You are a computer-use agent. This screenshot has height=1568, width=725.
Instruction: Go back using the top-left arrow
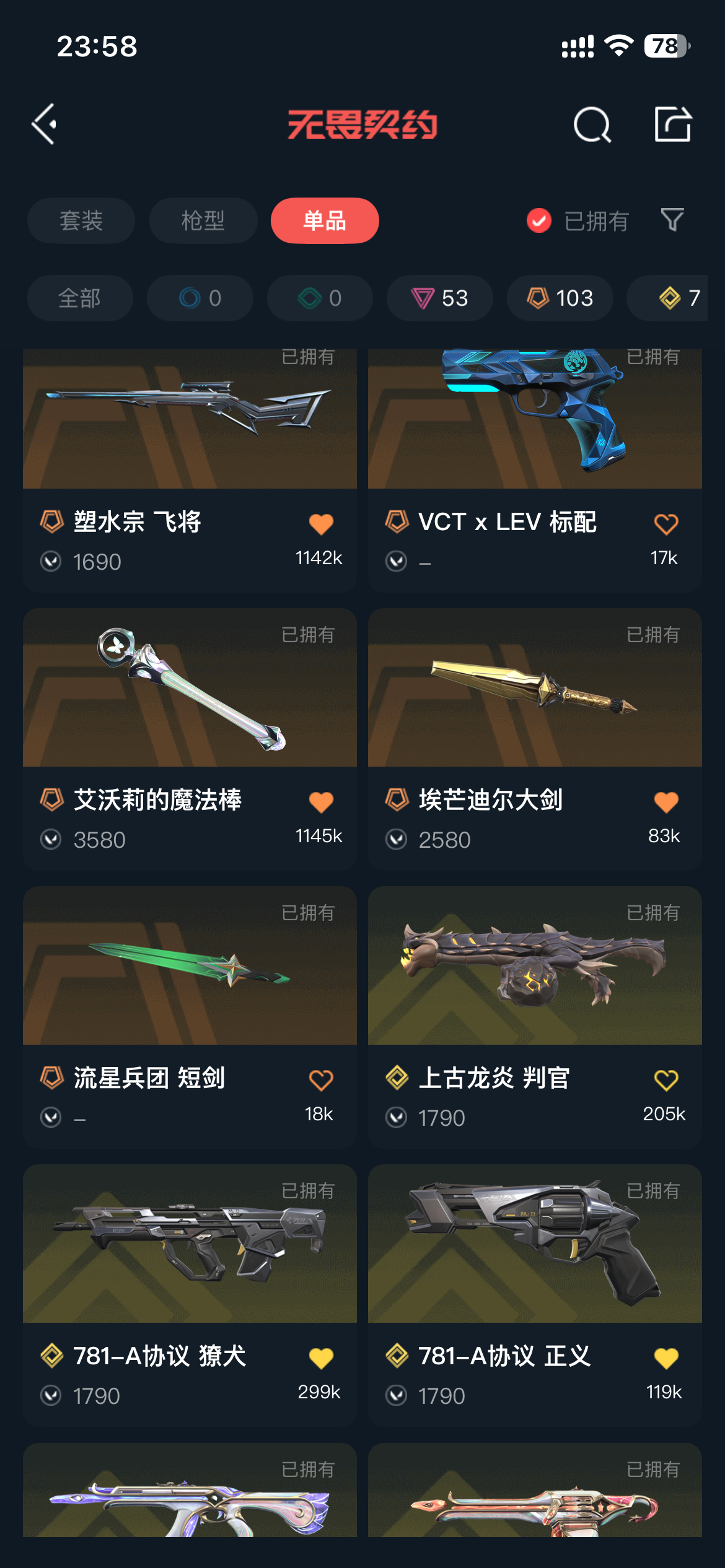click(45, 124)
